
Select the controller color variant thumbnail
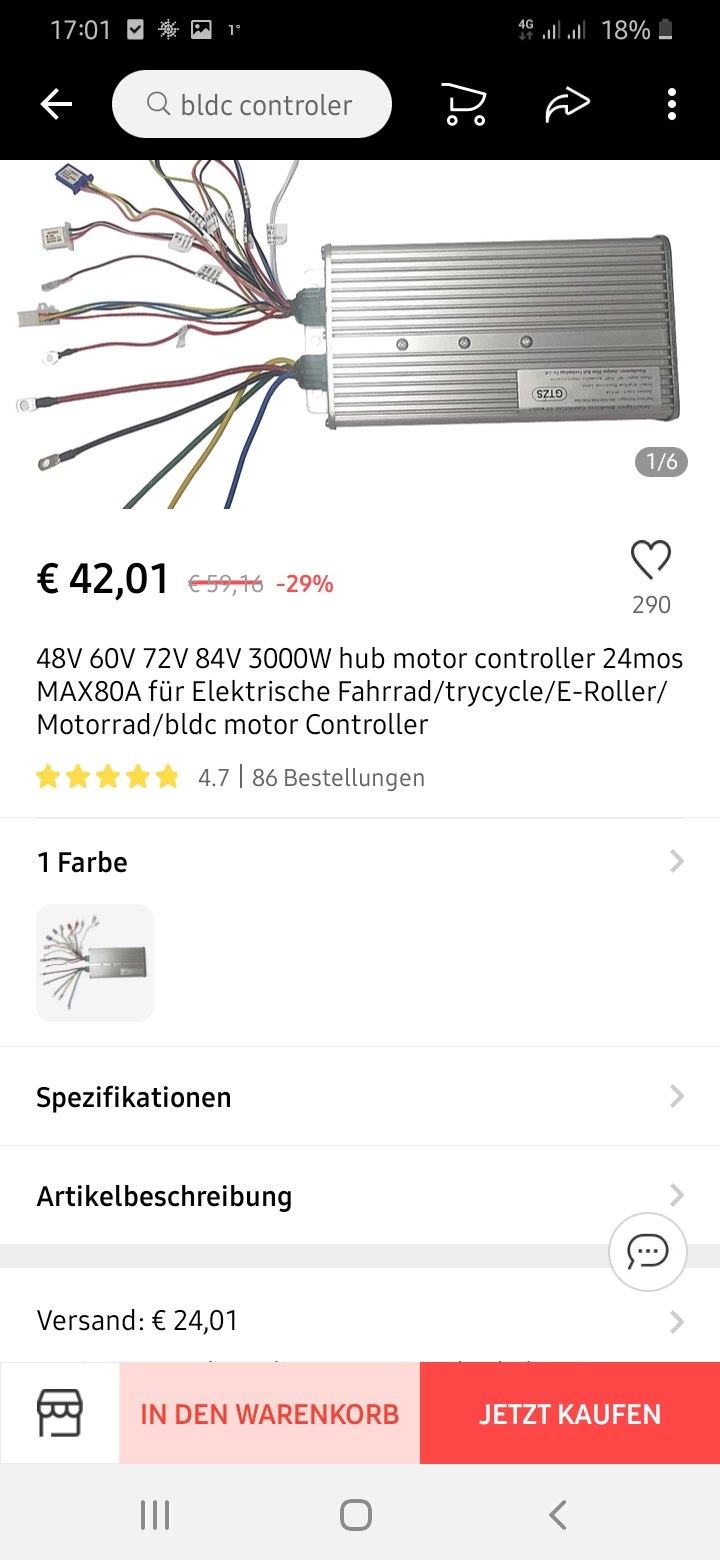click(x=95, y=962)
